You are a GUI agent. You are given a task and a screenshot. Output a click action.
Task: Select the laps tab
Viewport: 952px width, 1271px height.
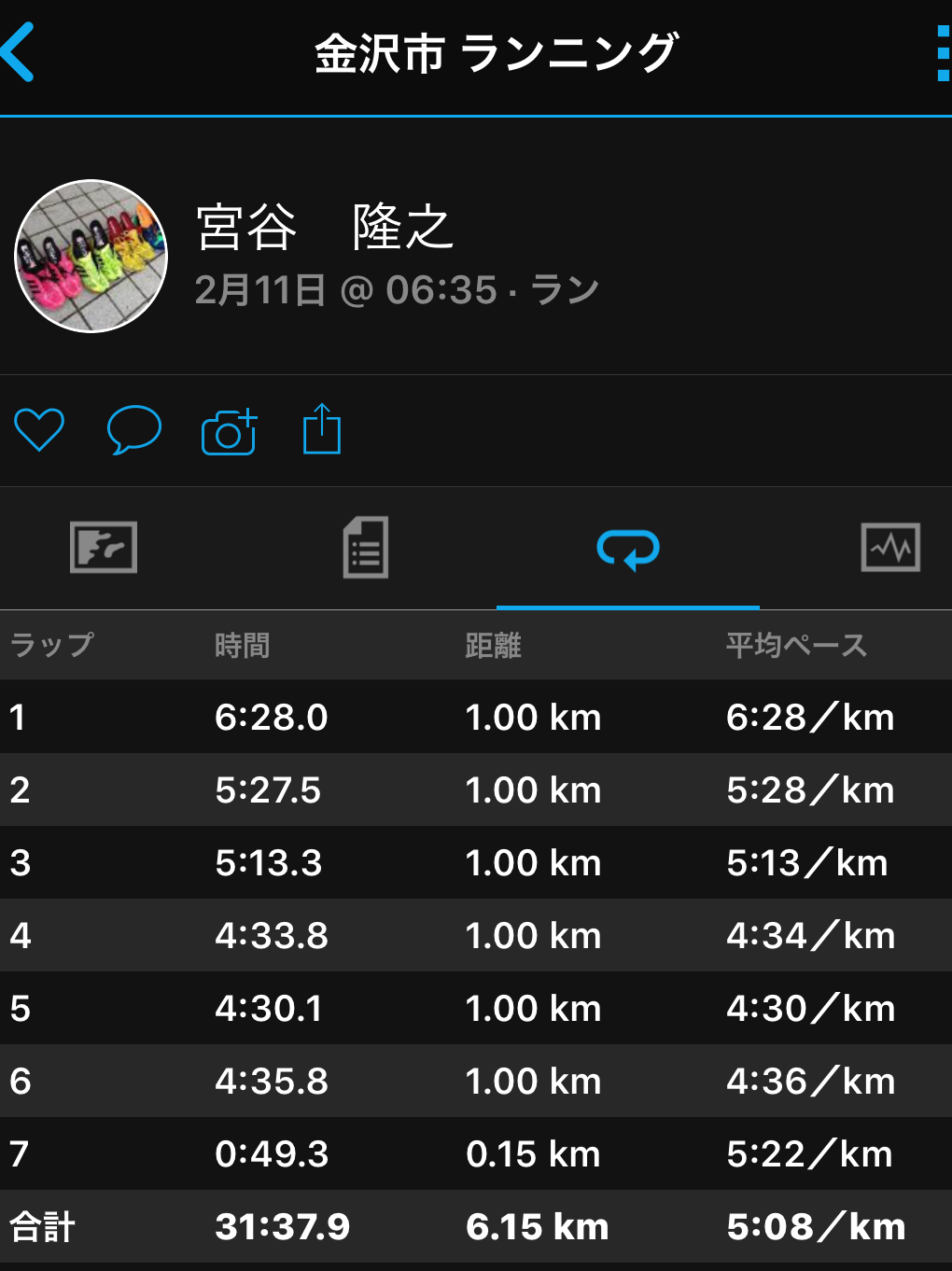tap(628, 549)
